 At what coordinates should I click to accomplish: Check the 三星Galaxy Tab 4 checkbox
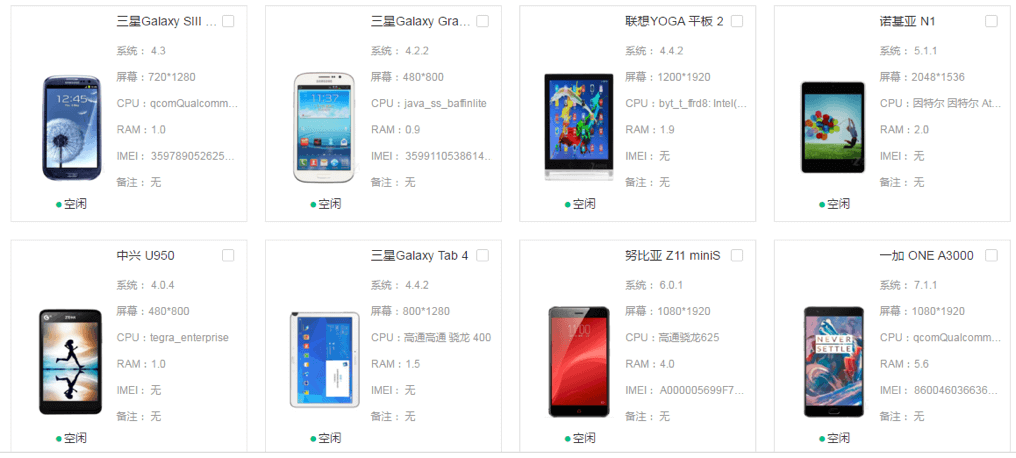coord(483,256)
